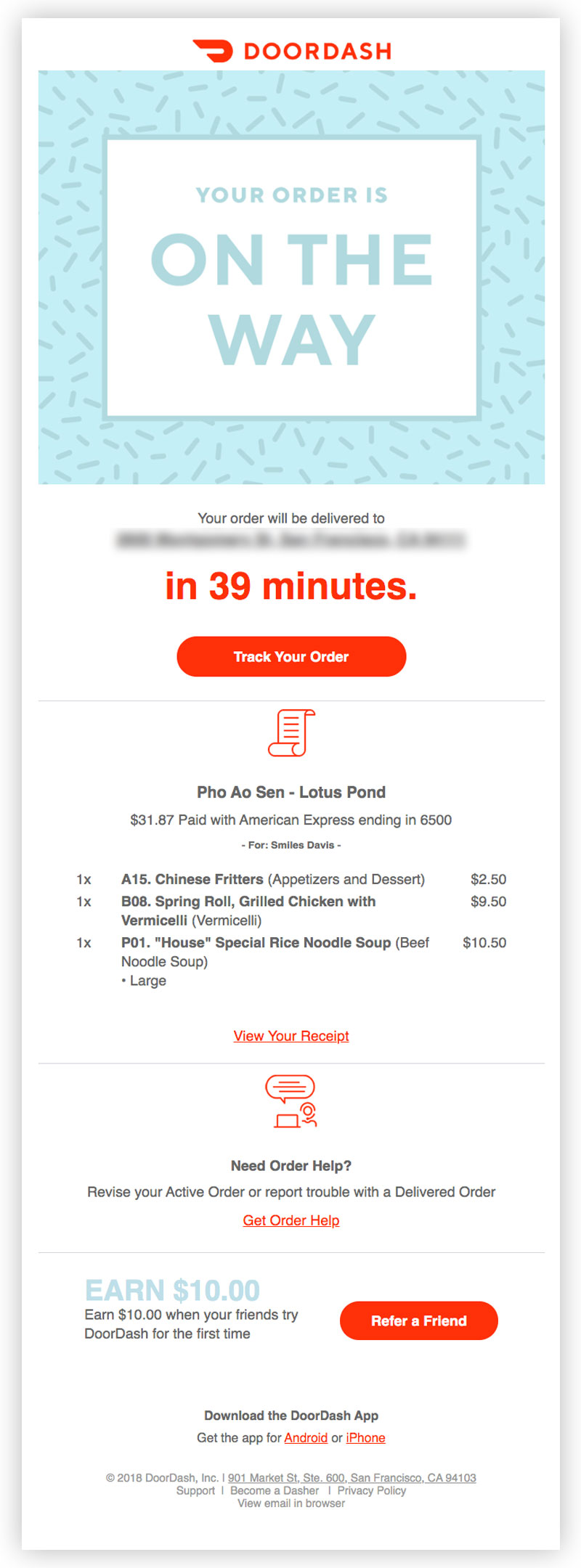
Task: Open the Get Order Help link
Action: pyautogui.click(x=290, y=1220)
